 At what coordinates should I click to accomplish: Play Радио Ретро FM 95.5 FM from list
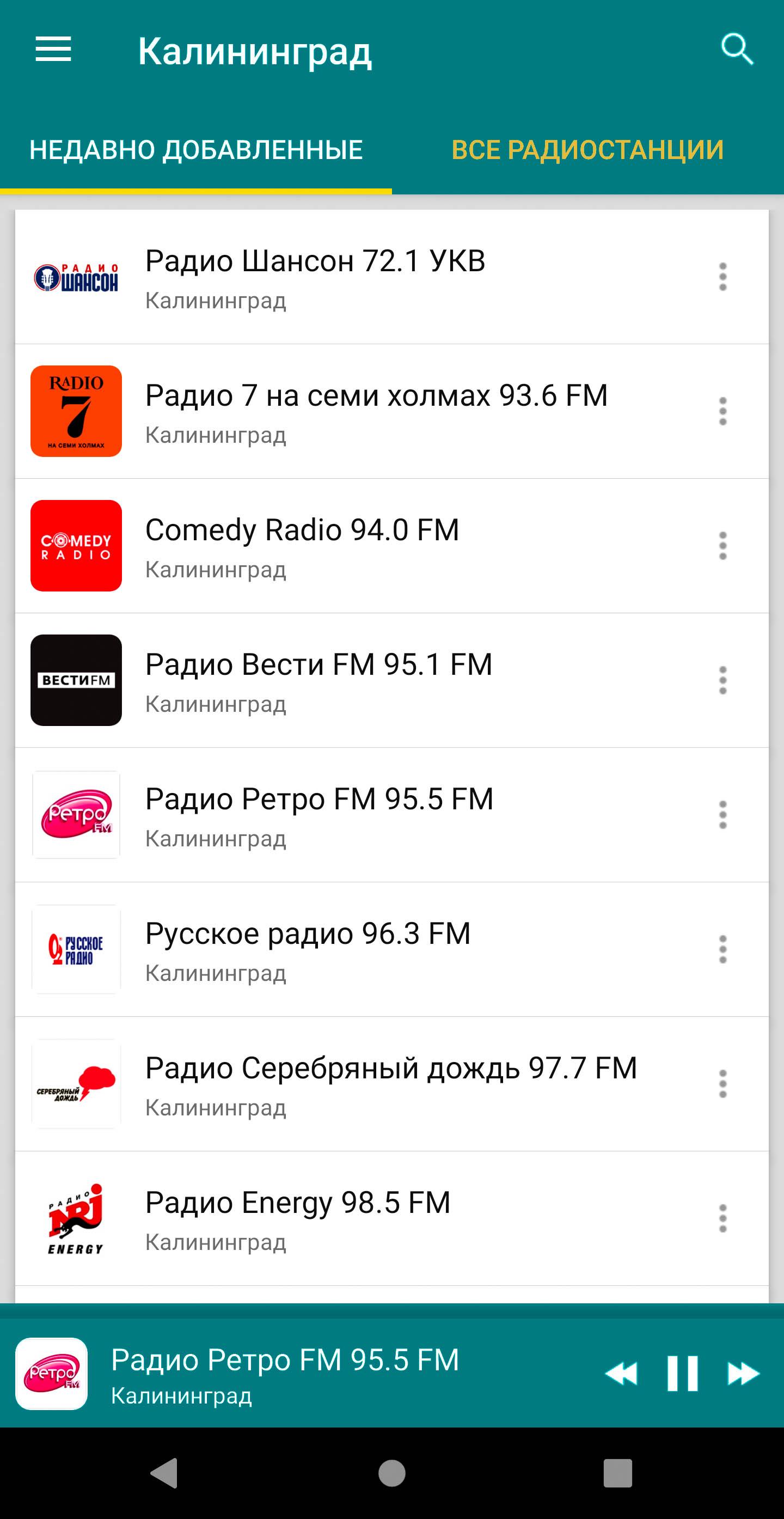click(x=391, y=815)
